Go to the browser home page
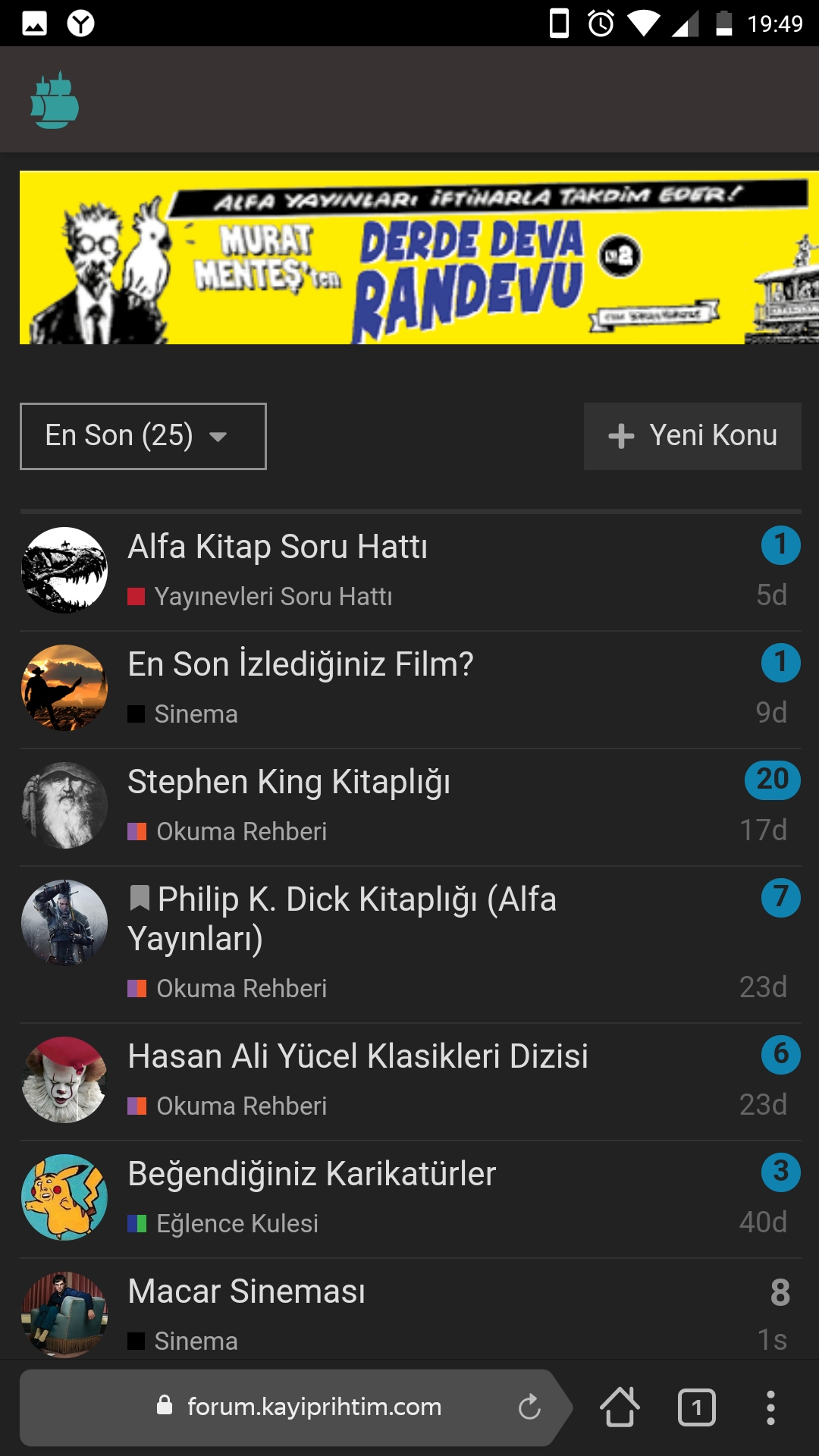 [x=620, y=1407]
